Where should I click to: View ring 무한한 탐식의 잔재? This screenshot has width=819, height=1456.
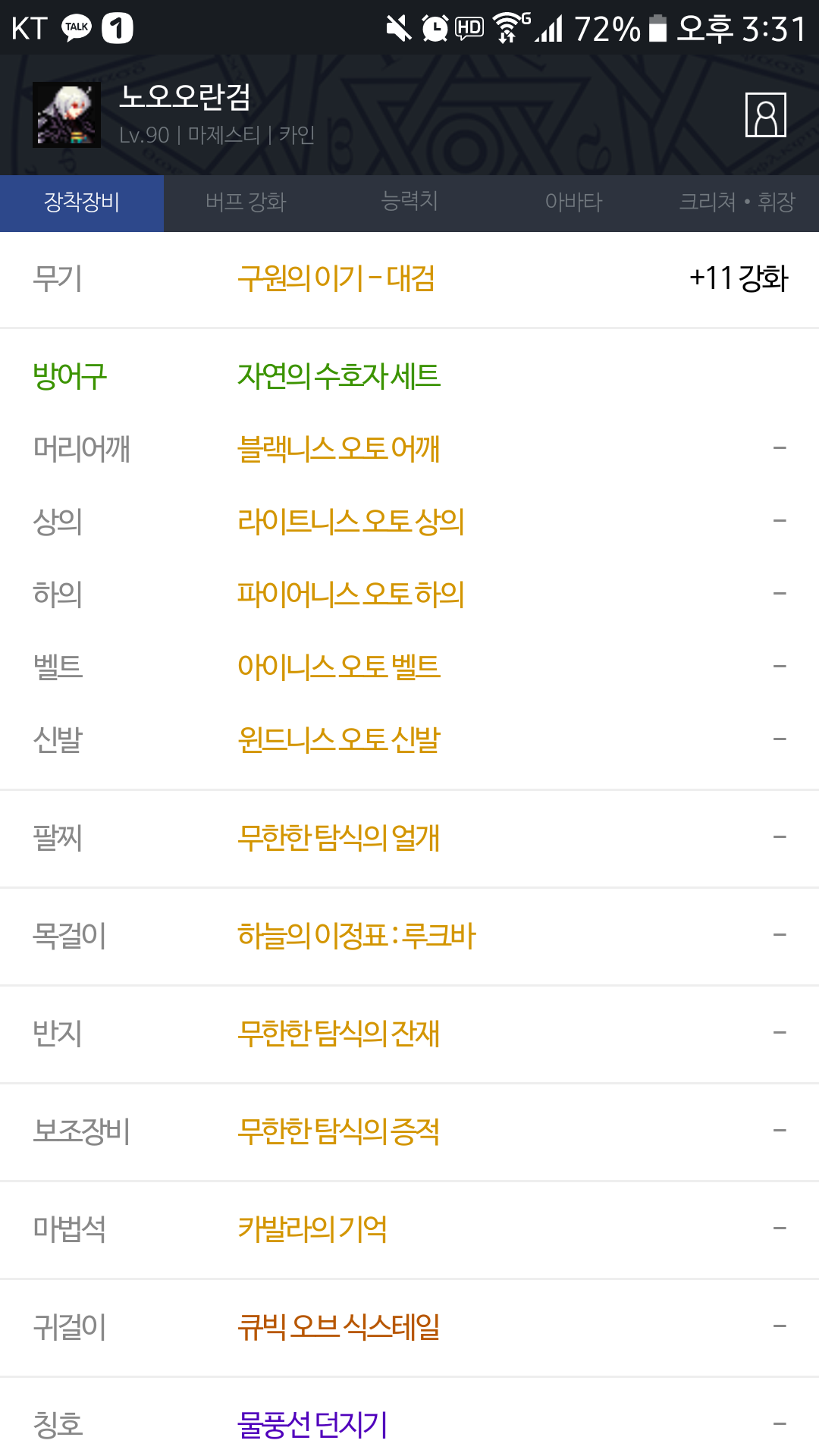coord(338,1034)
